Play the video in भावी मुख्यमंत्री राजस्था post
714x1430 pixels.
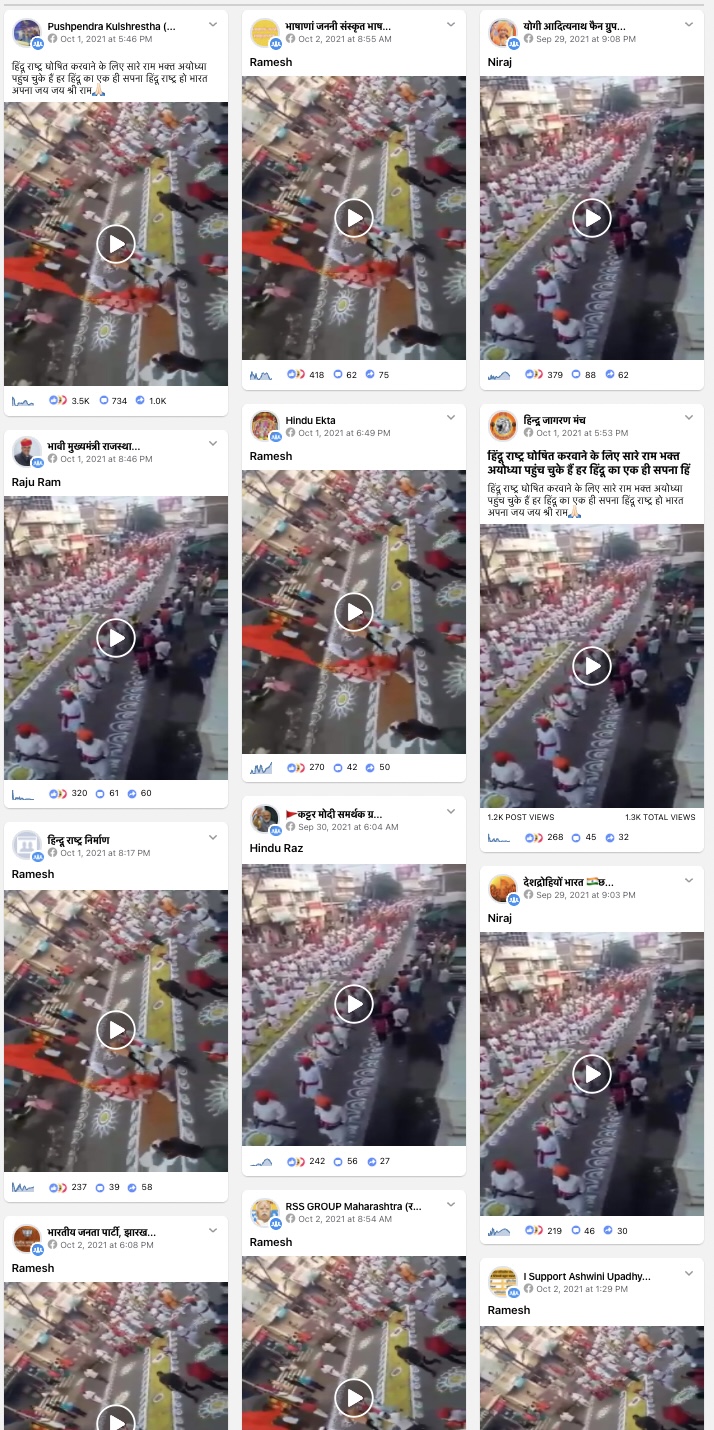tap(116, 638)
